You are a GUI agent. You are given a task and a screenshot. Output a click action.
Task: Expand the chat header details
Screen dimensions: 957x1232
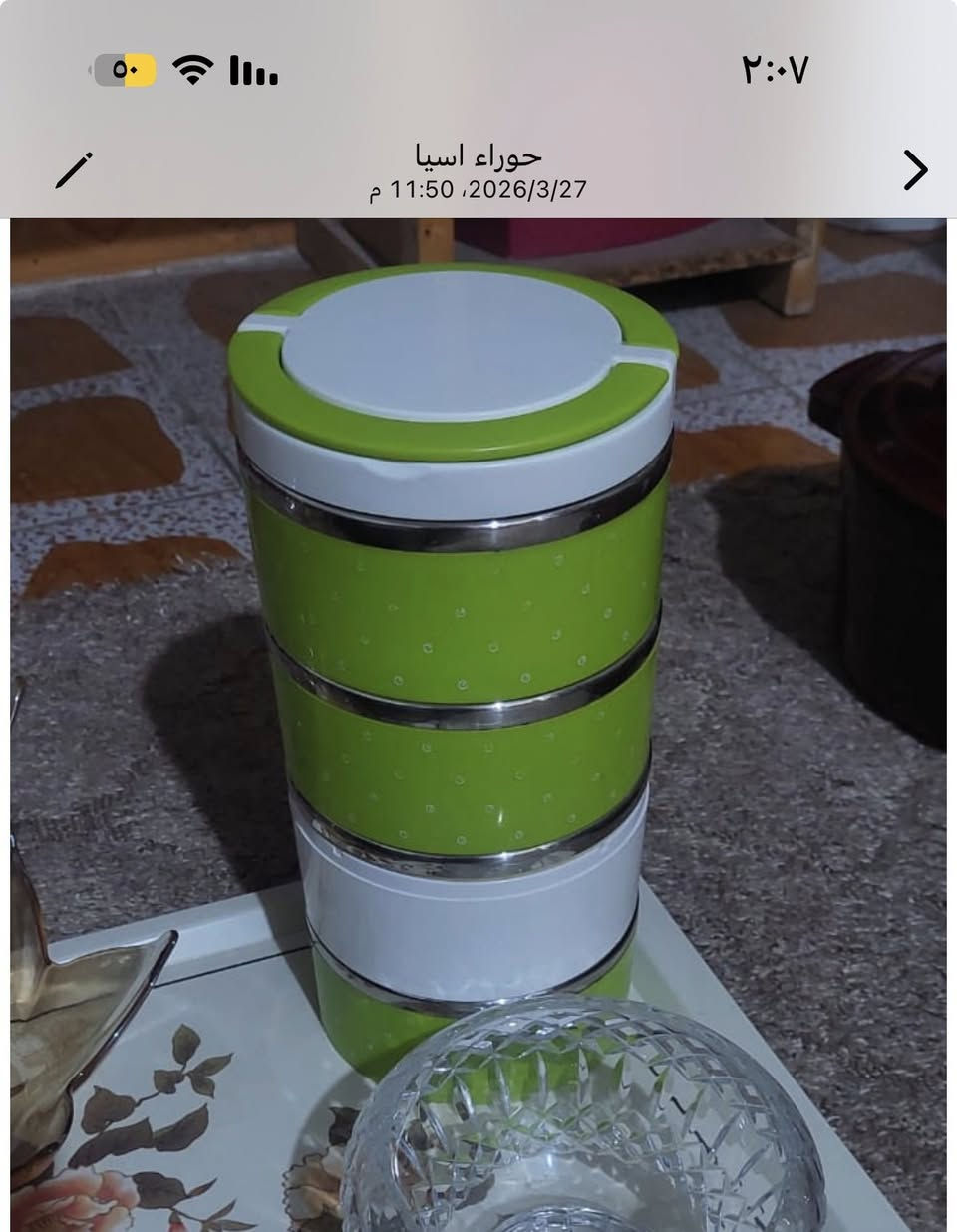tap(478, 169)
